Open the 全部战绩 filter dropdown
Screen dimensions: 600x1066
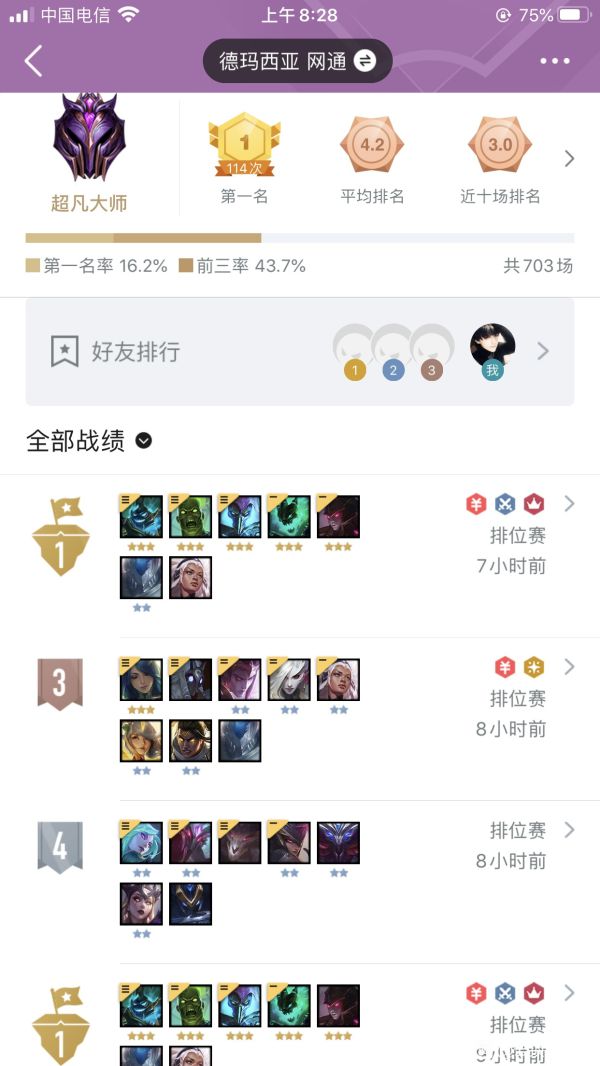pyautogui.click(x=144, y=441)
